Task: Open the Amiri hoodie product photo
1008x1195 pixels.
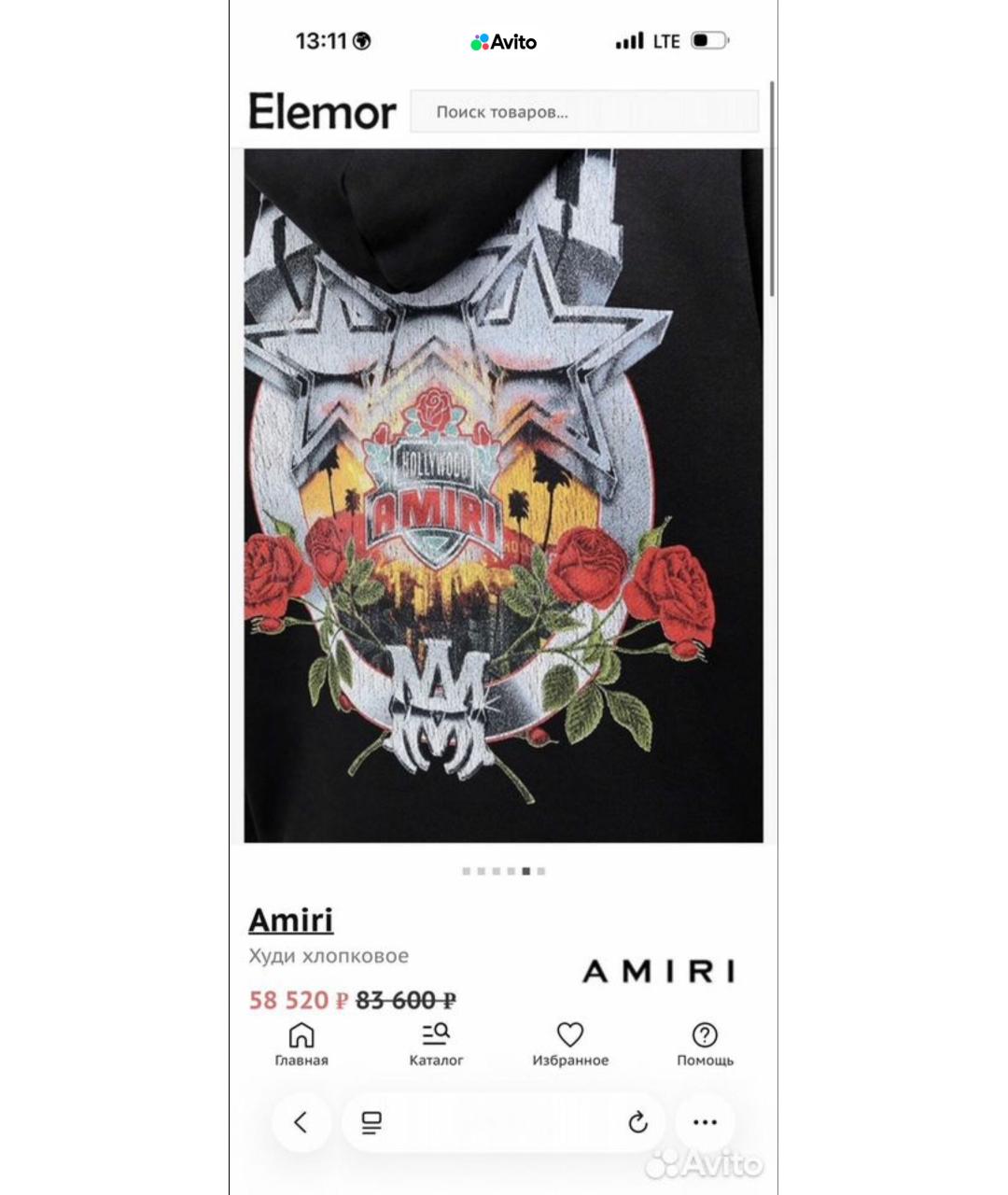Action: click(503, 495)
